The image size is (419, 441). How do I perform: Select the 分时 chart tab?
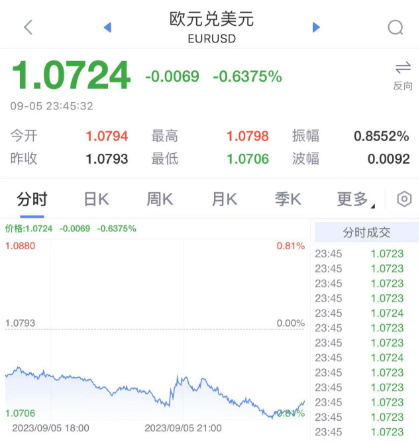pyautogui.click(x=32, y=199)
